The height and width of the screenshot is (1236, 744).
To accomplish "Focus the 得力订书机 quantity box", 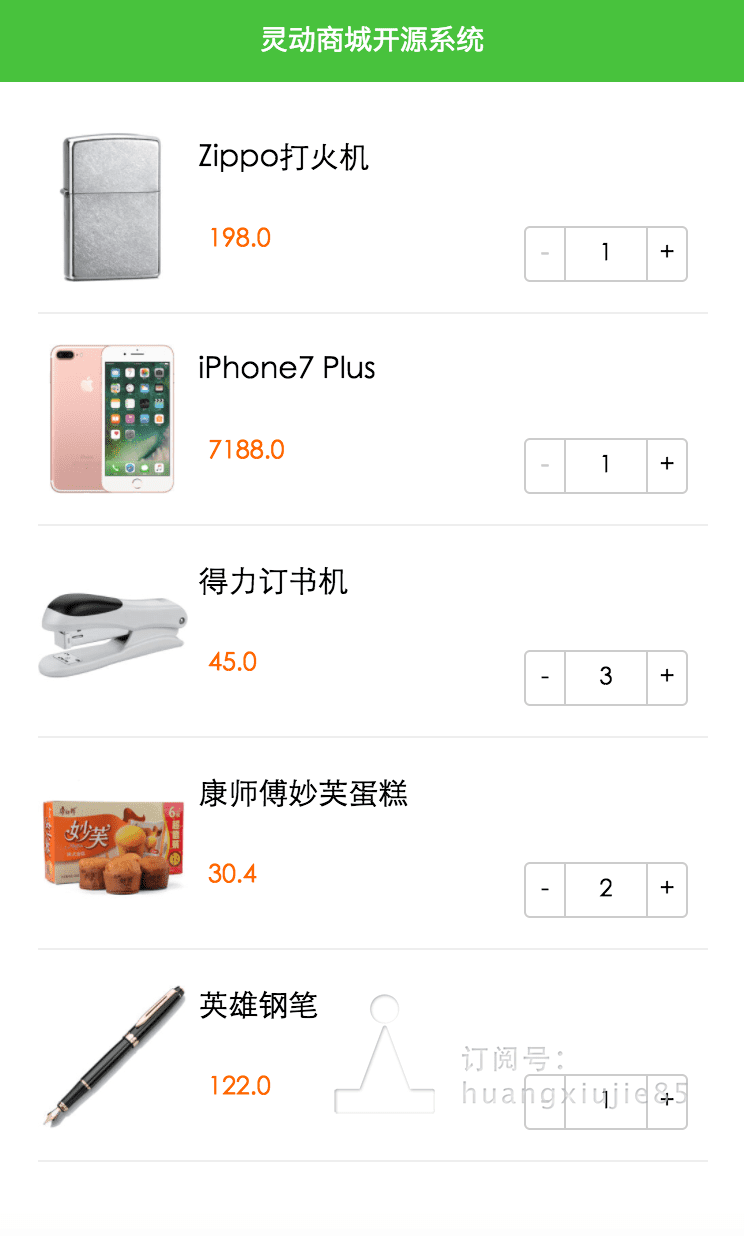I will click(x=606, y=678).
